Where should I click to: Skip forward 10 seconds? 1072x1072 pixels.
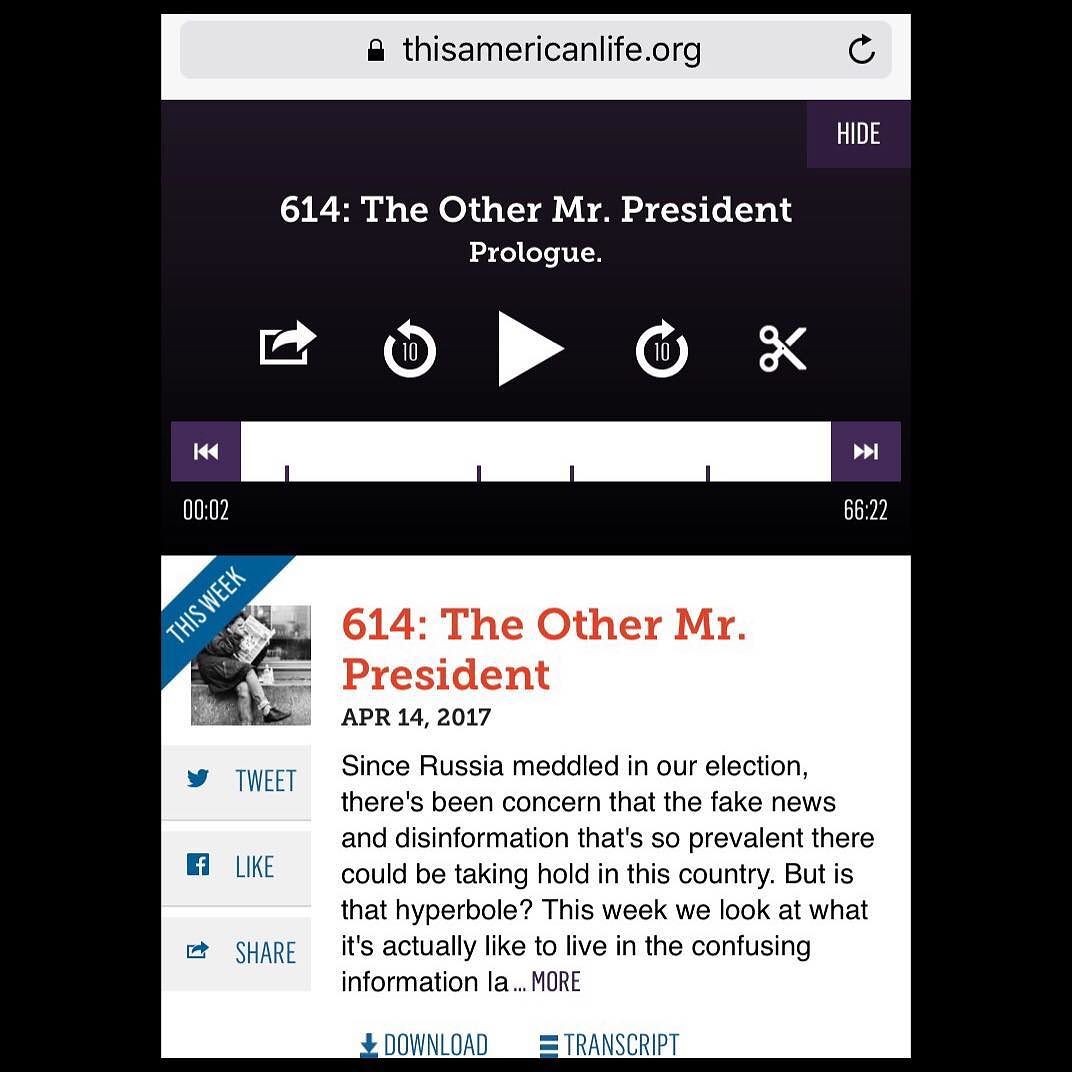click(x=661, y=350)
